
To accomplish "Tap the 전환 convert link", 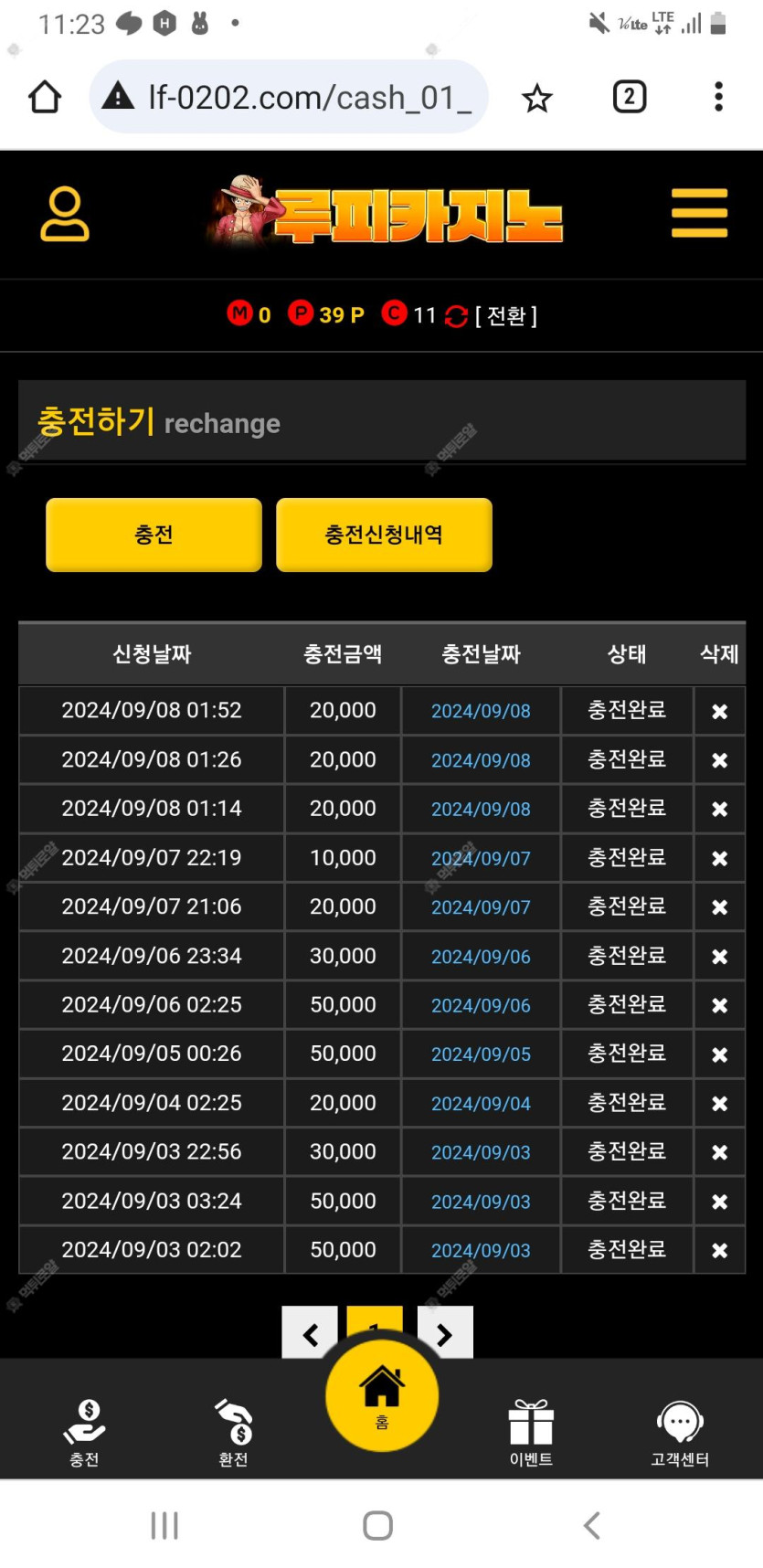I will pos(506,316).
